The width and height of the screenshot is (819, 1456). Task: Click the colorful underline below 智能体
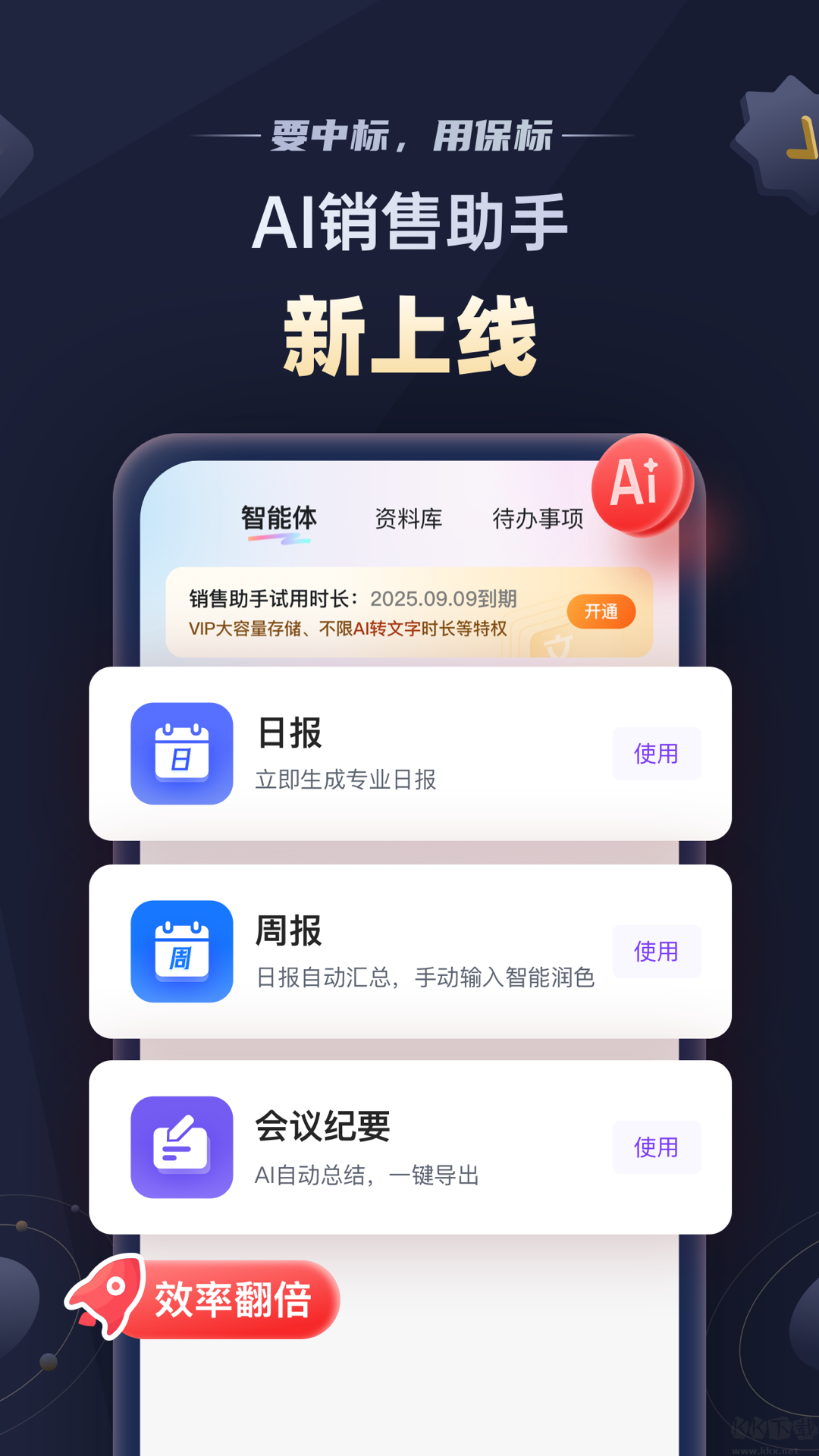point(279,540)
